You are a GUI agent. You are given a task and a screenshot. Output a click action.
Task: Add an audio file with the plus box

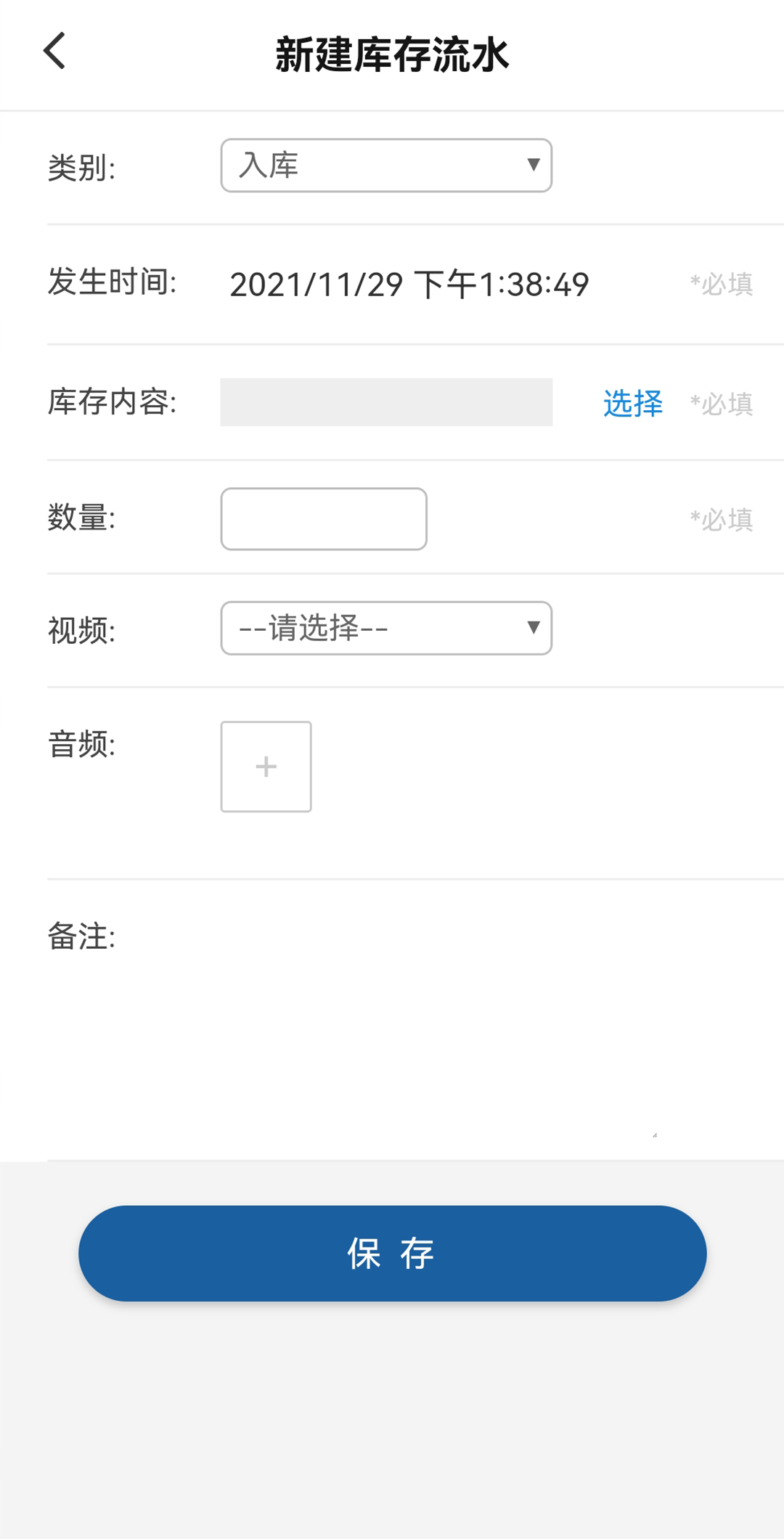pos(266,767)
